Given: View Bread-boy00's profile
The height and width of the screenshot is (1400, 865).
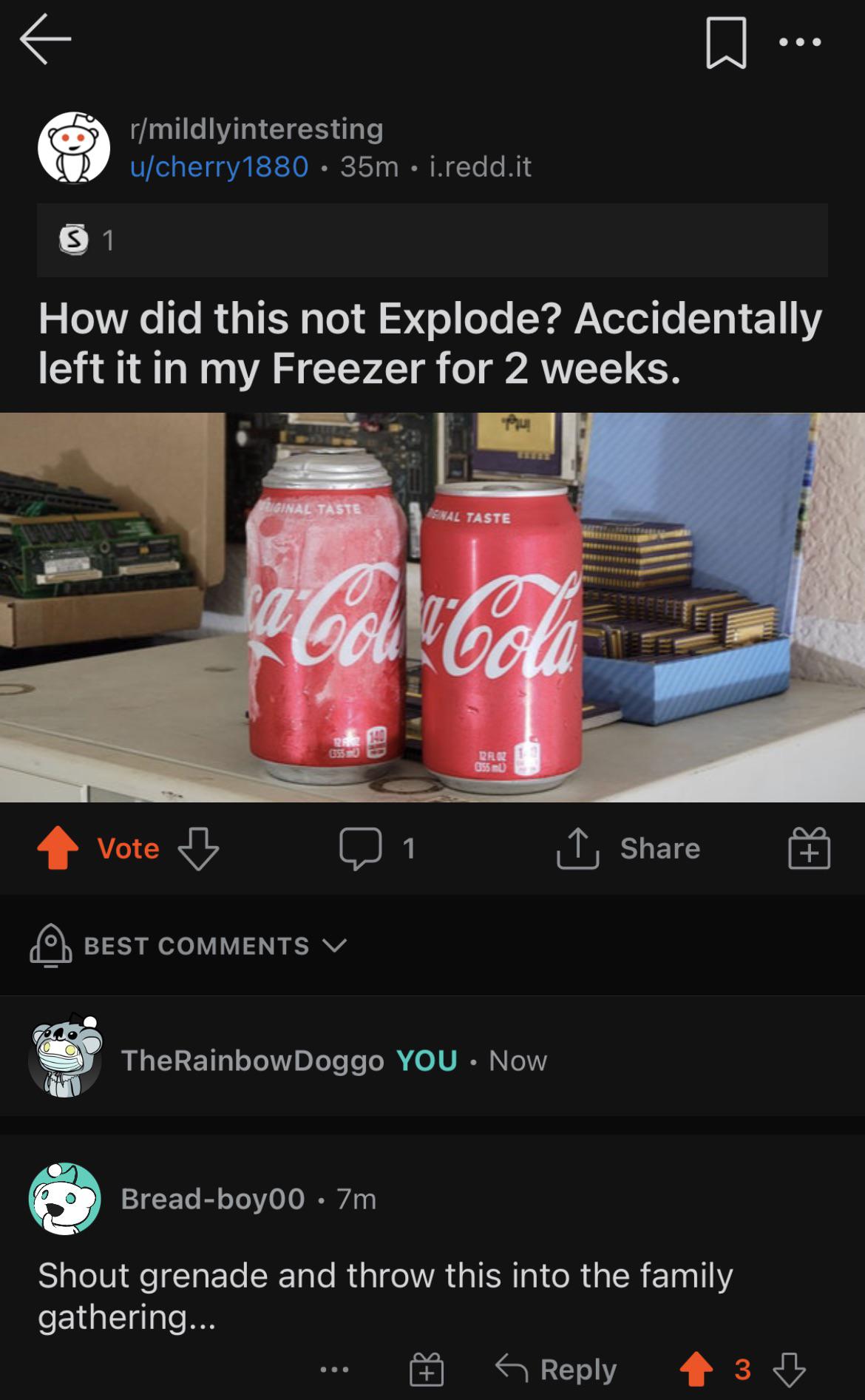Looking at the screenshot, I should coord(213,1199).
